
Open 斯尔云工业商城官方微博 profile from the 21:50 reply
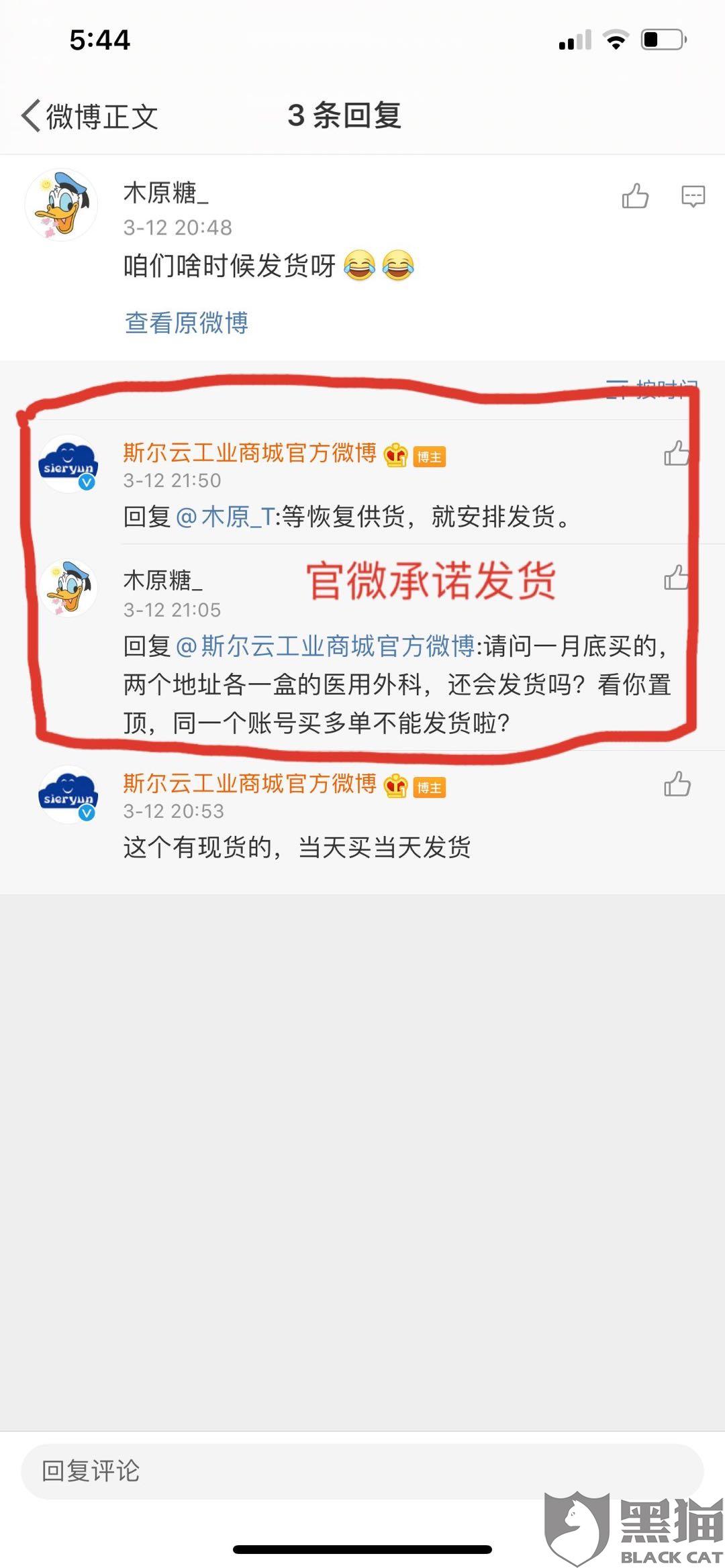[250, 453]
